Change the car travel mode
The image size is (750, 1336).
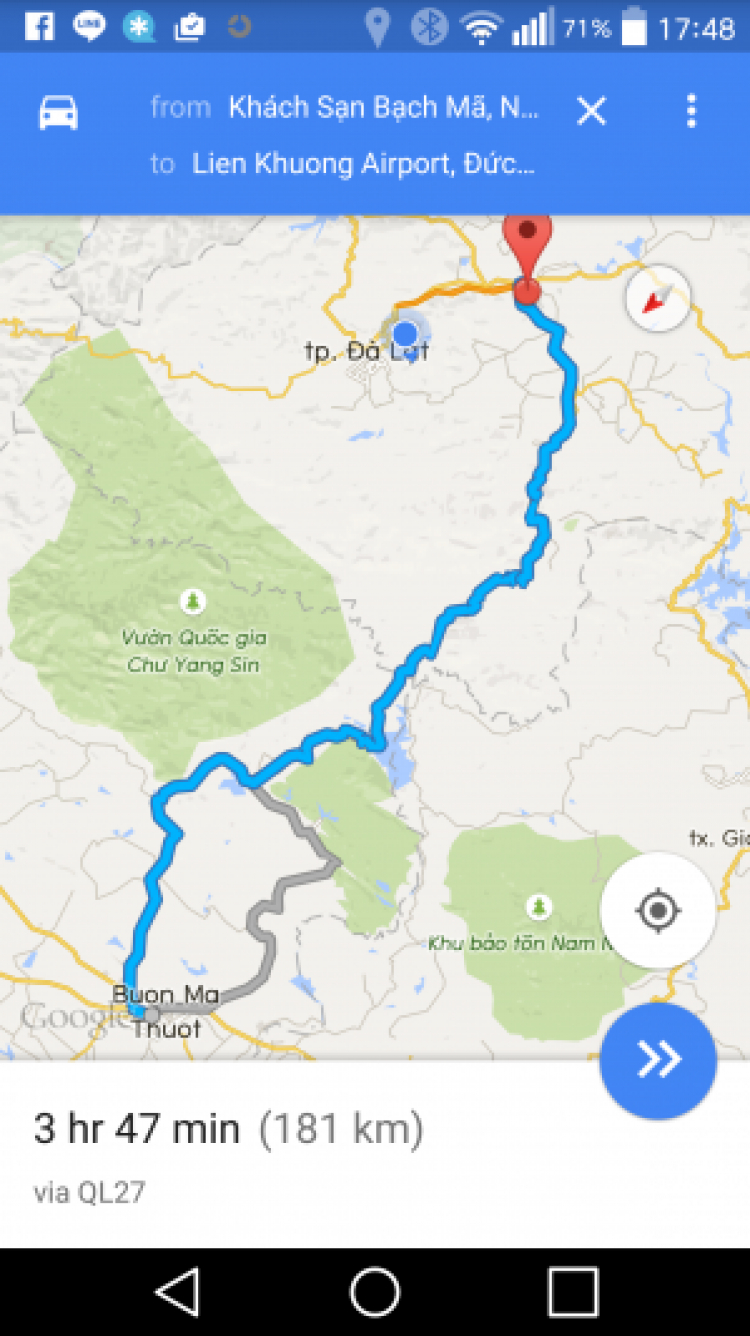tap(58, 112)
